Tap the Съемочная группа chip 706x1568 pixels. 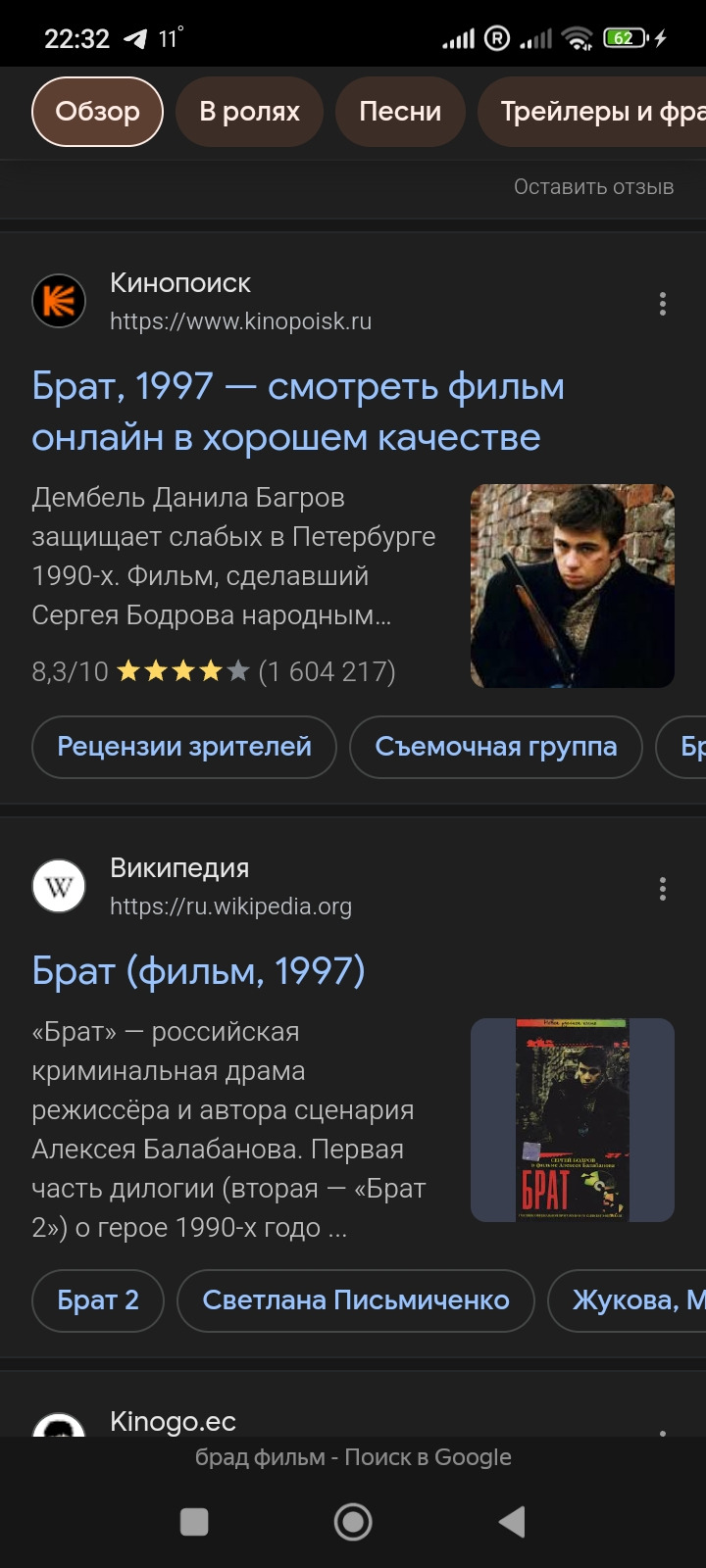click(x=496, y=747)
